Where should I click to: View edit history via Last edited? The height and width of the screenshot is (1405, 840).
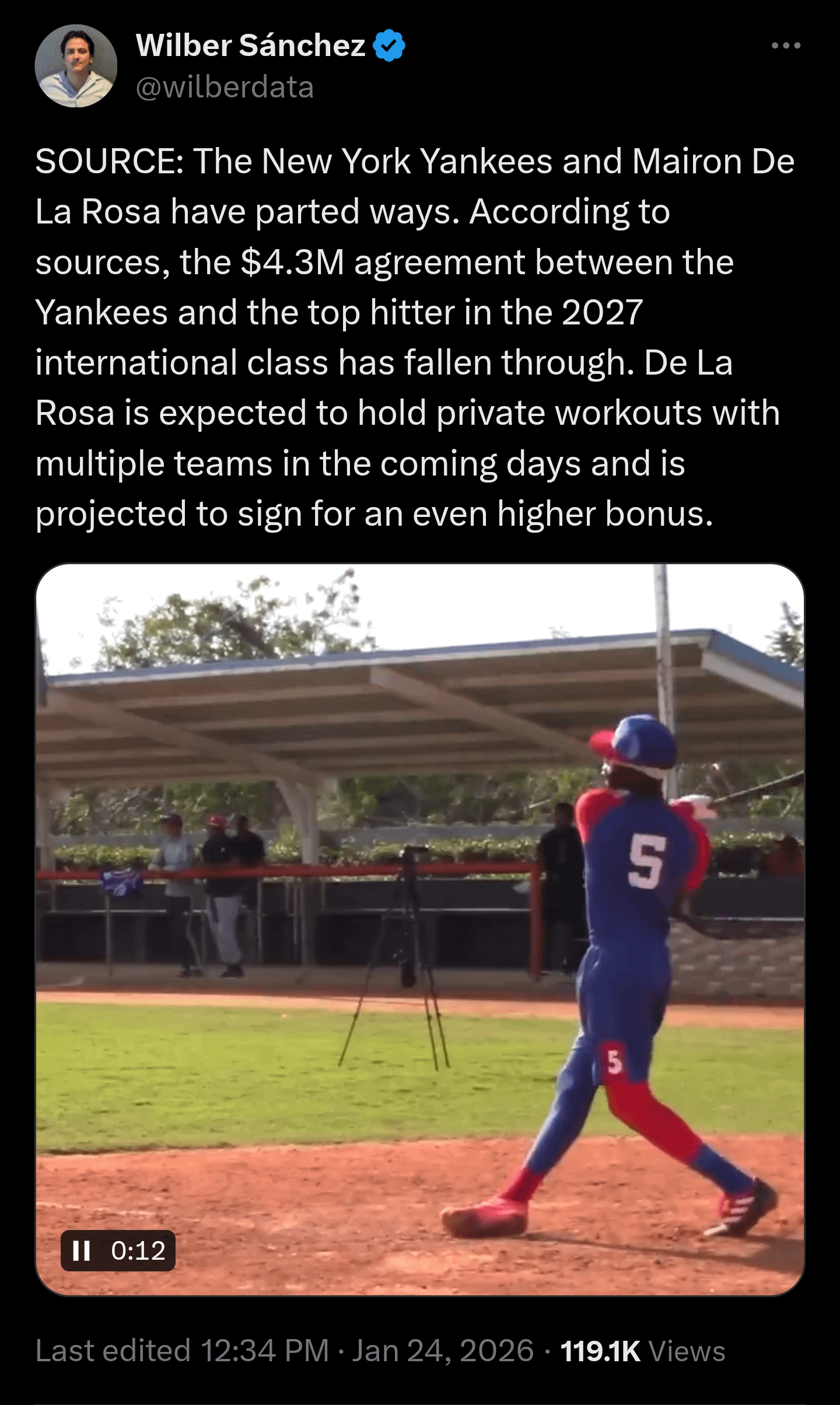click(113, 1351)
